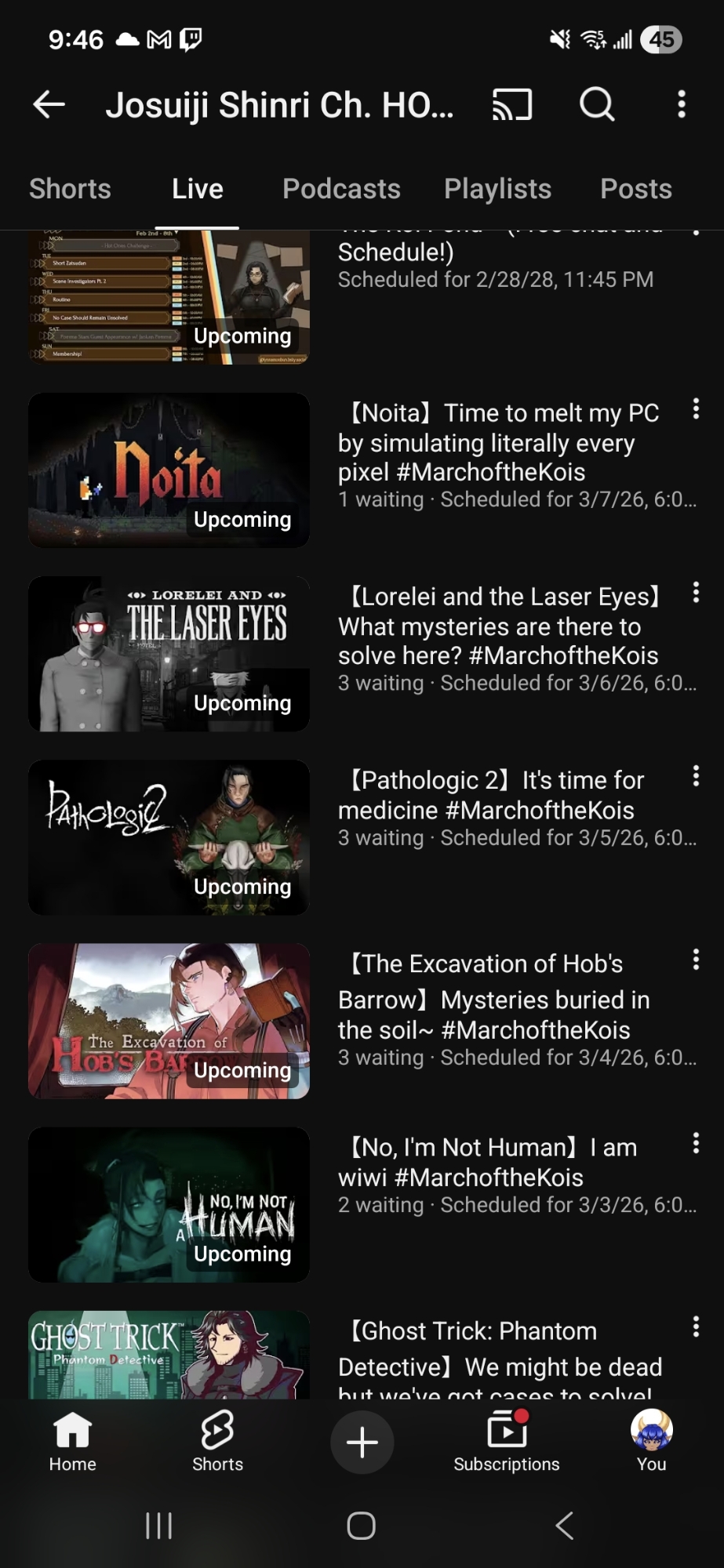Open the Lorelei and the Laser Eyes stream
Image resolution: width=724 pixels, height=1568 pixels.
tap(169, 653)
